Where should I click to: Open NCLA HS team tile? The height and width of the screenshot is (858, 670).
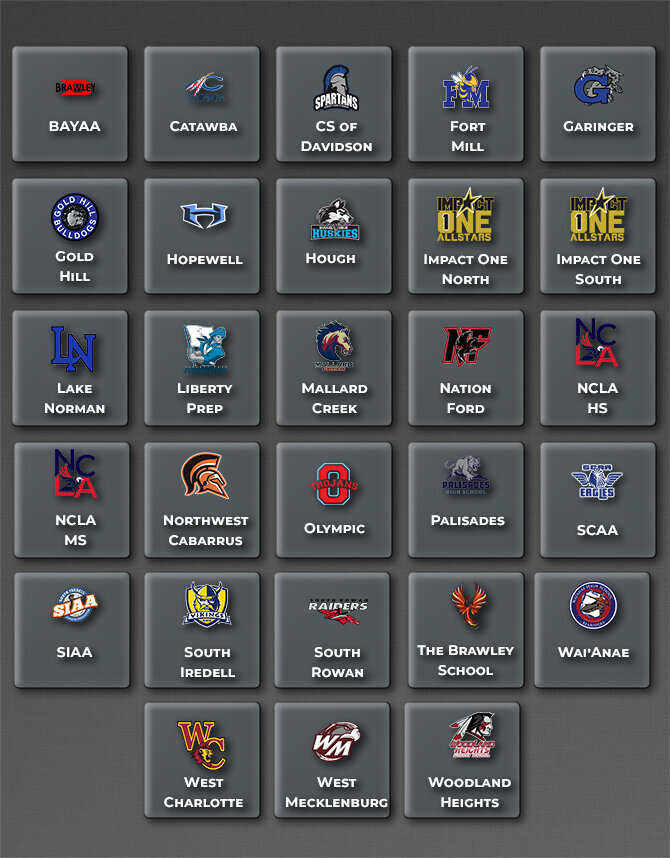(598, 368)
